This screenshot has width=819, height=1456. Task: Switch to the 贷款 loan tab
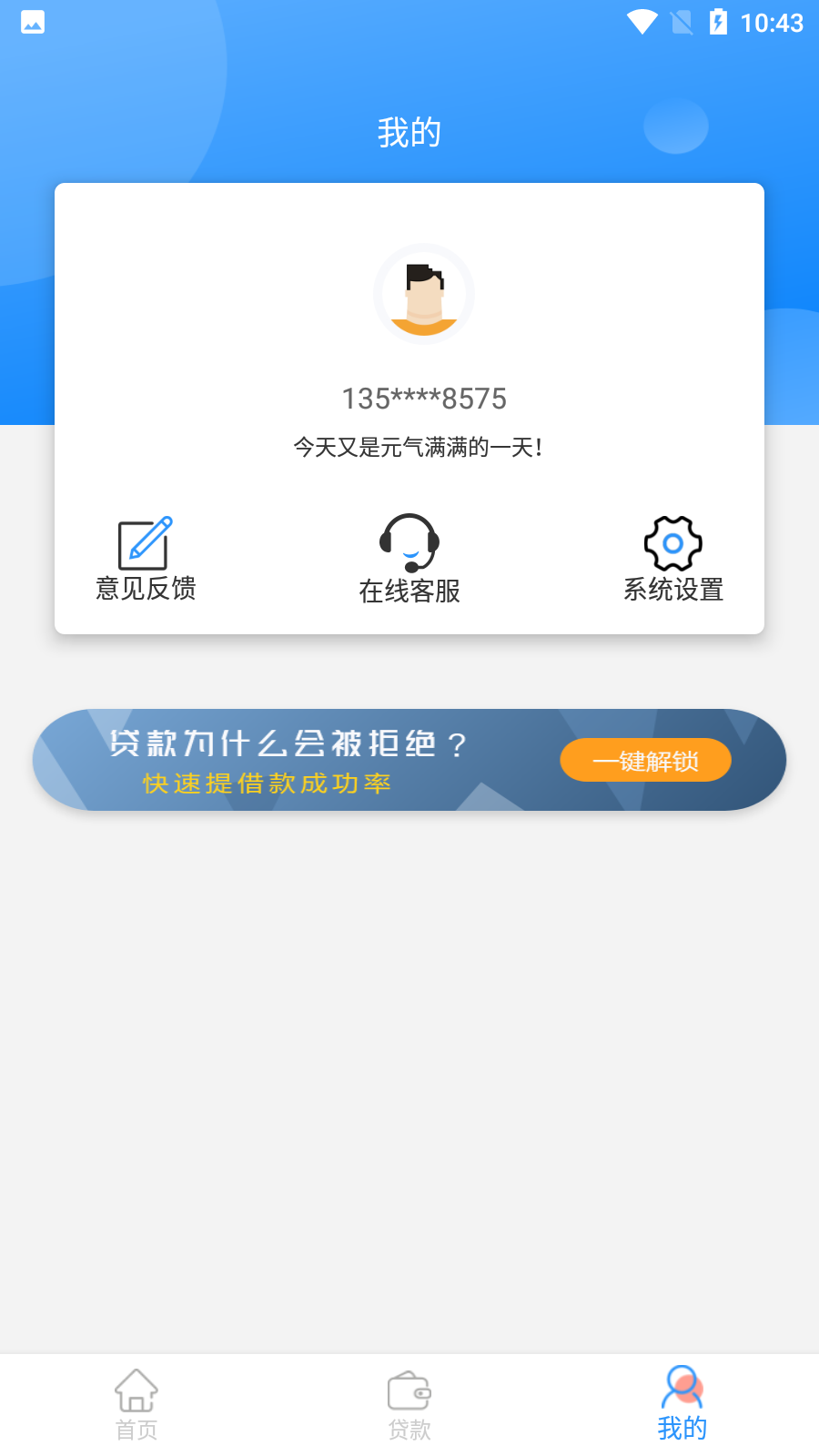click(409, 1405)
